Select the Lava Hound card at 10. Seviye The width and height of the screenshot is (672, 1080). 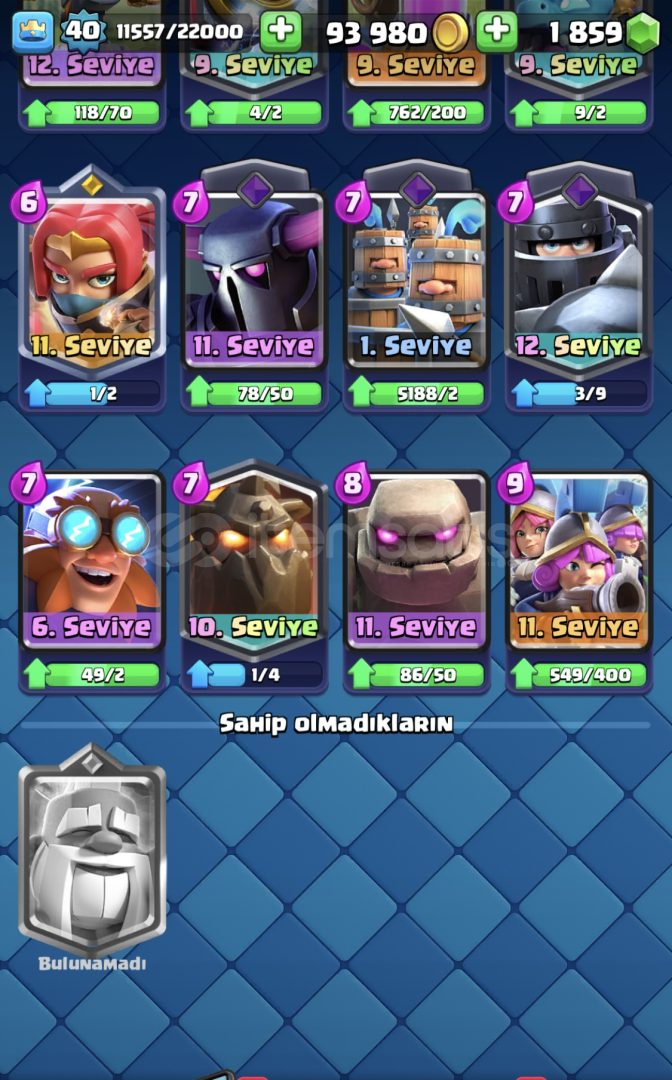click(x=254, y=565)
